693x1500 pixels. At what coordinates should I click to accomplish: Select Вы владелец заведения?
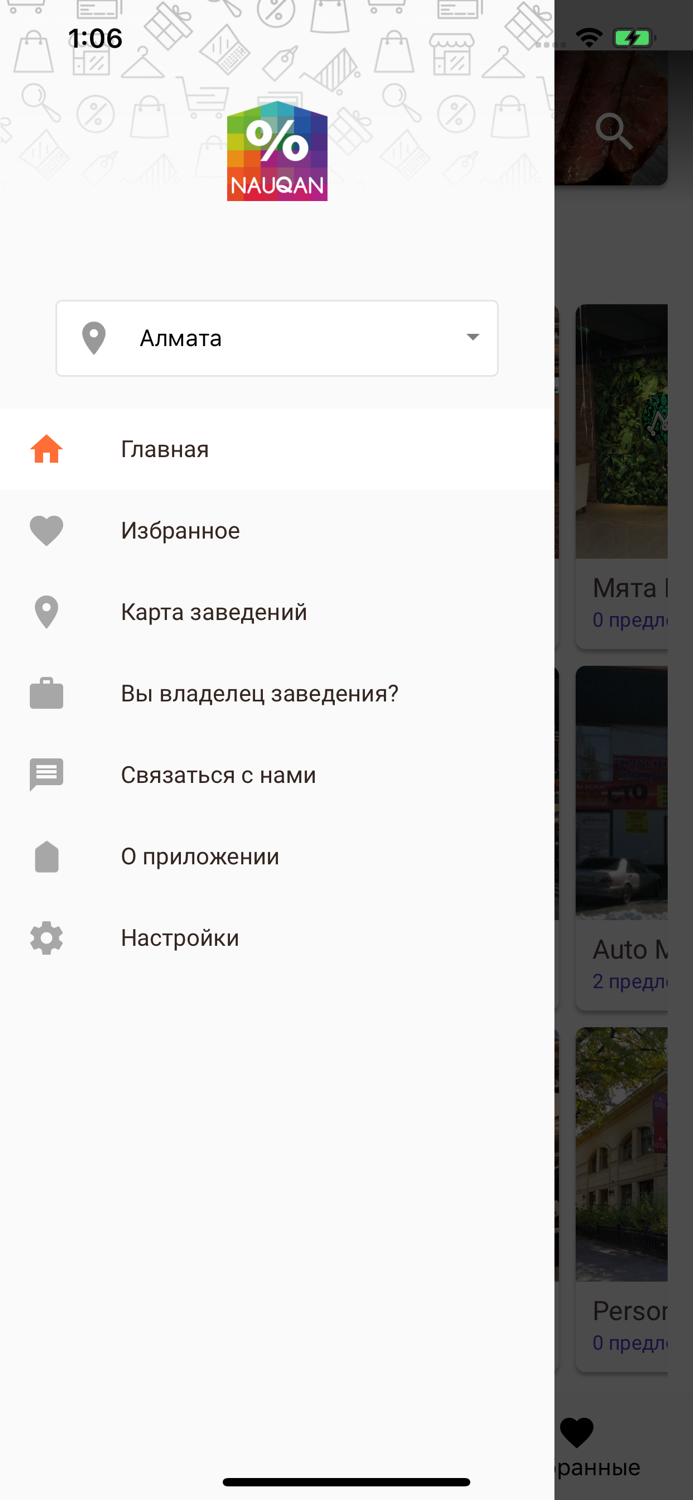point(277,694)
